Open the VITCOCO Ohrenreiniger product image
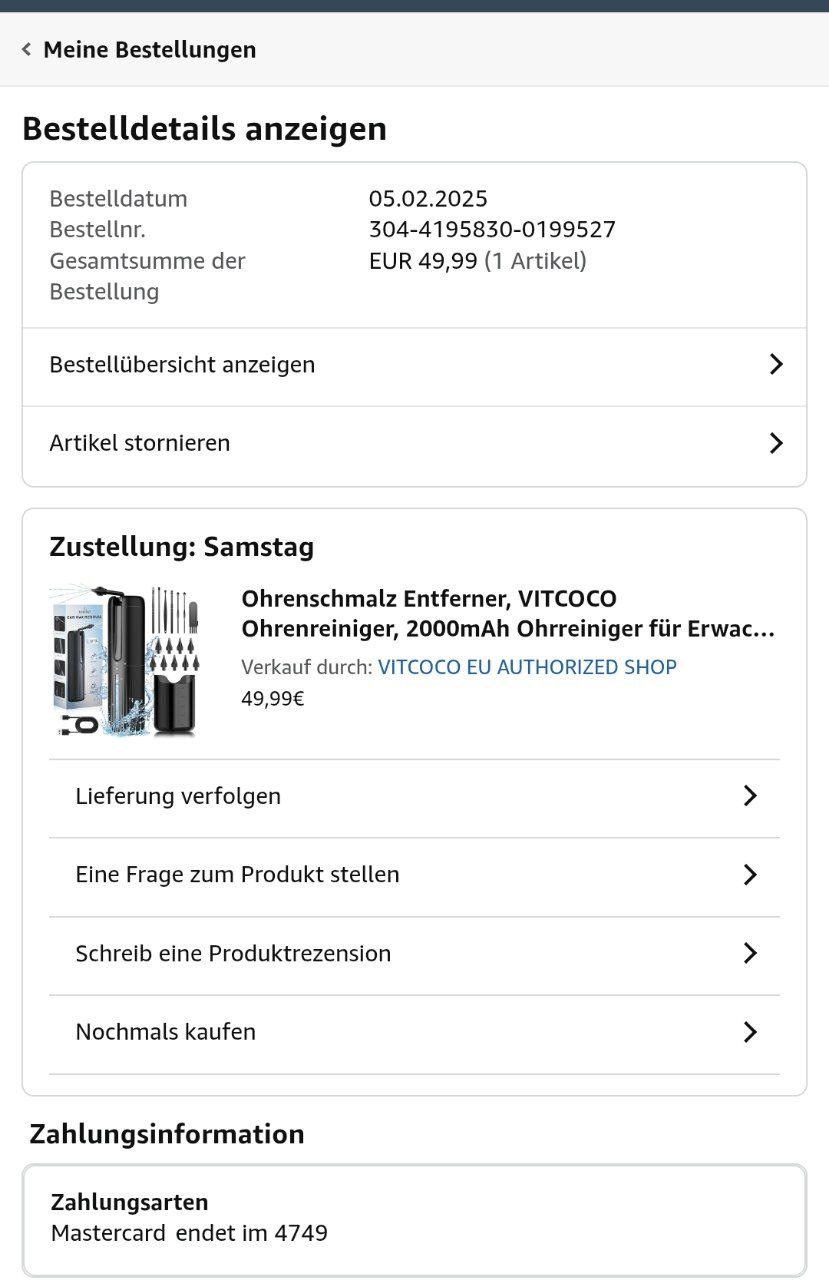Viewport: 829px width, 1280px height. click(x=125, y=660)
